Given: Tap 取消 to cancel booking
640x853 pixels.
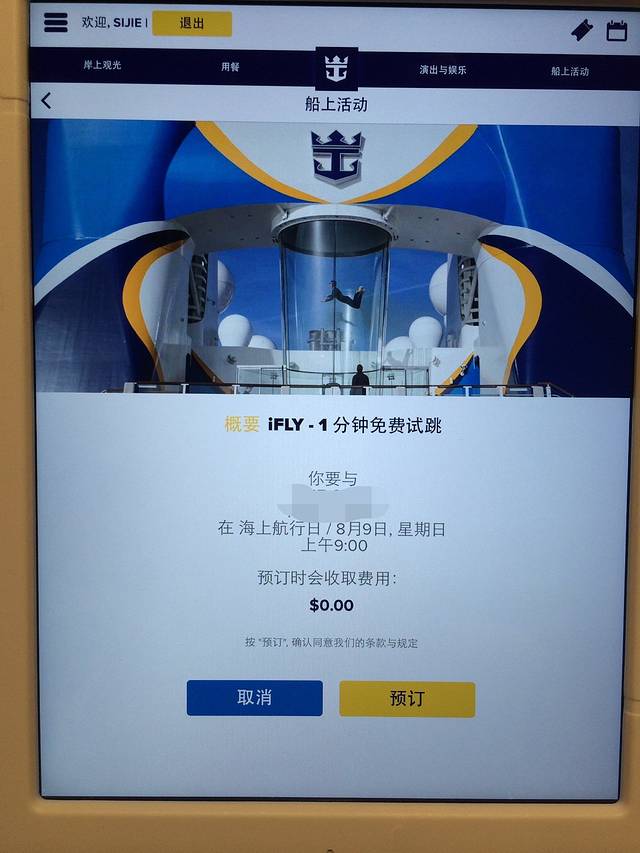Looking at the screenshot, I should point(254,697).
